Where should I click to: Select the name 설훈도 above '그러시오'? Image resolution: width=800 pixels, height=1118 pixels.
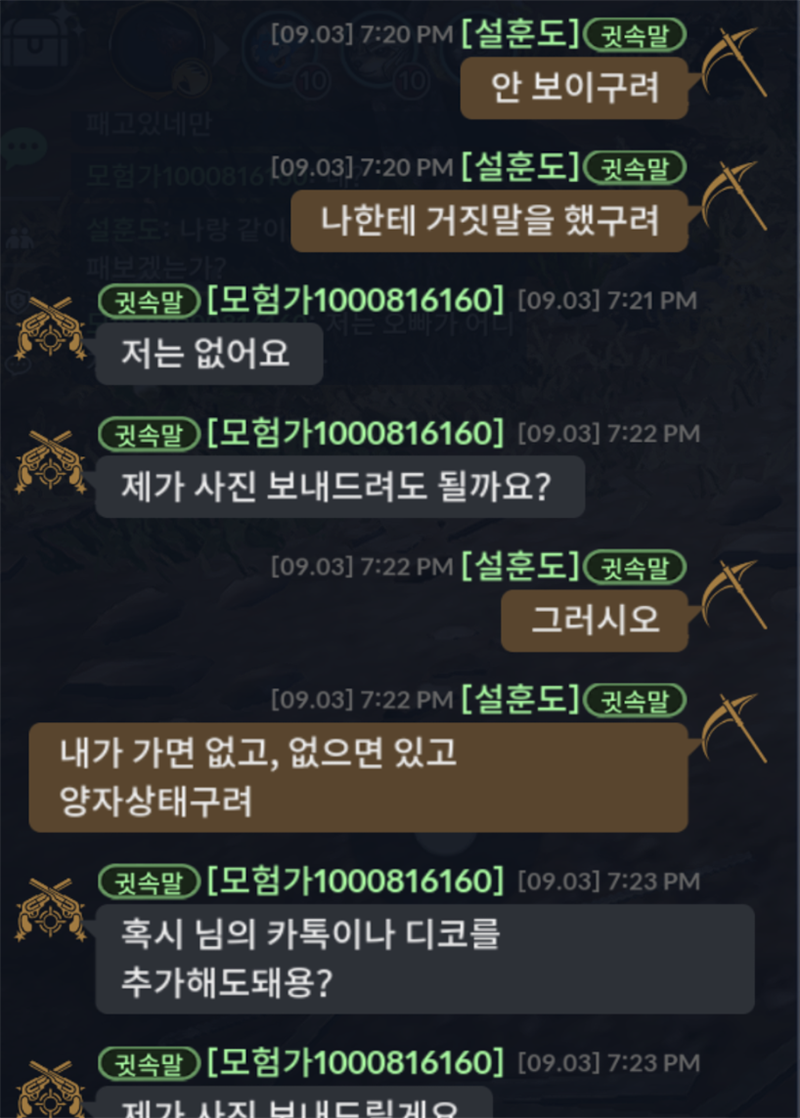pos(520,567)
